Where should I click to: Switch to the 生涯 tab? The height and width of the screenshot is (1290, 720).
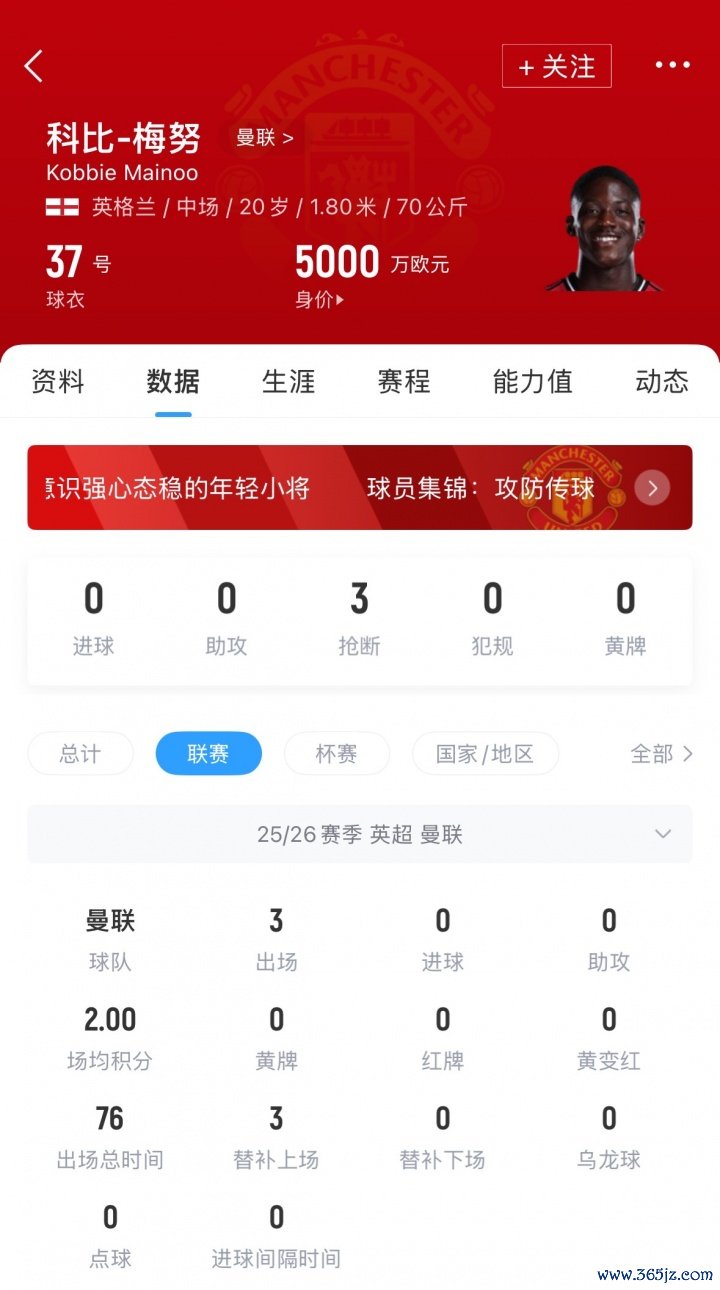(289, 382)
